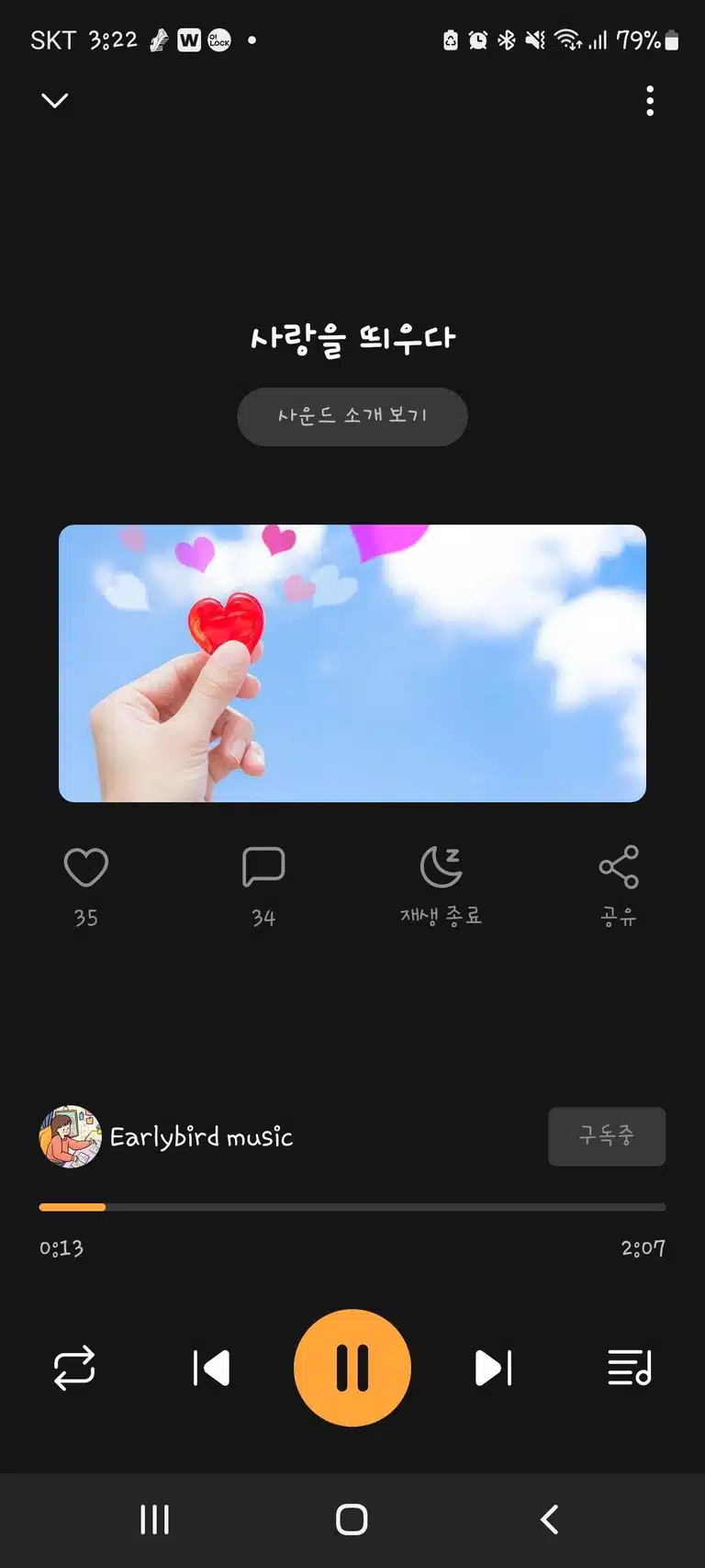705x1568 pixels.
Task: Tap the 사운드 소개 보기 button
Action: pos(352,416)
